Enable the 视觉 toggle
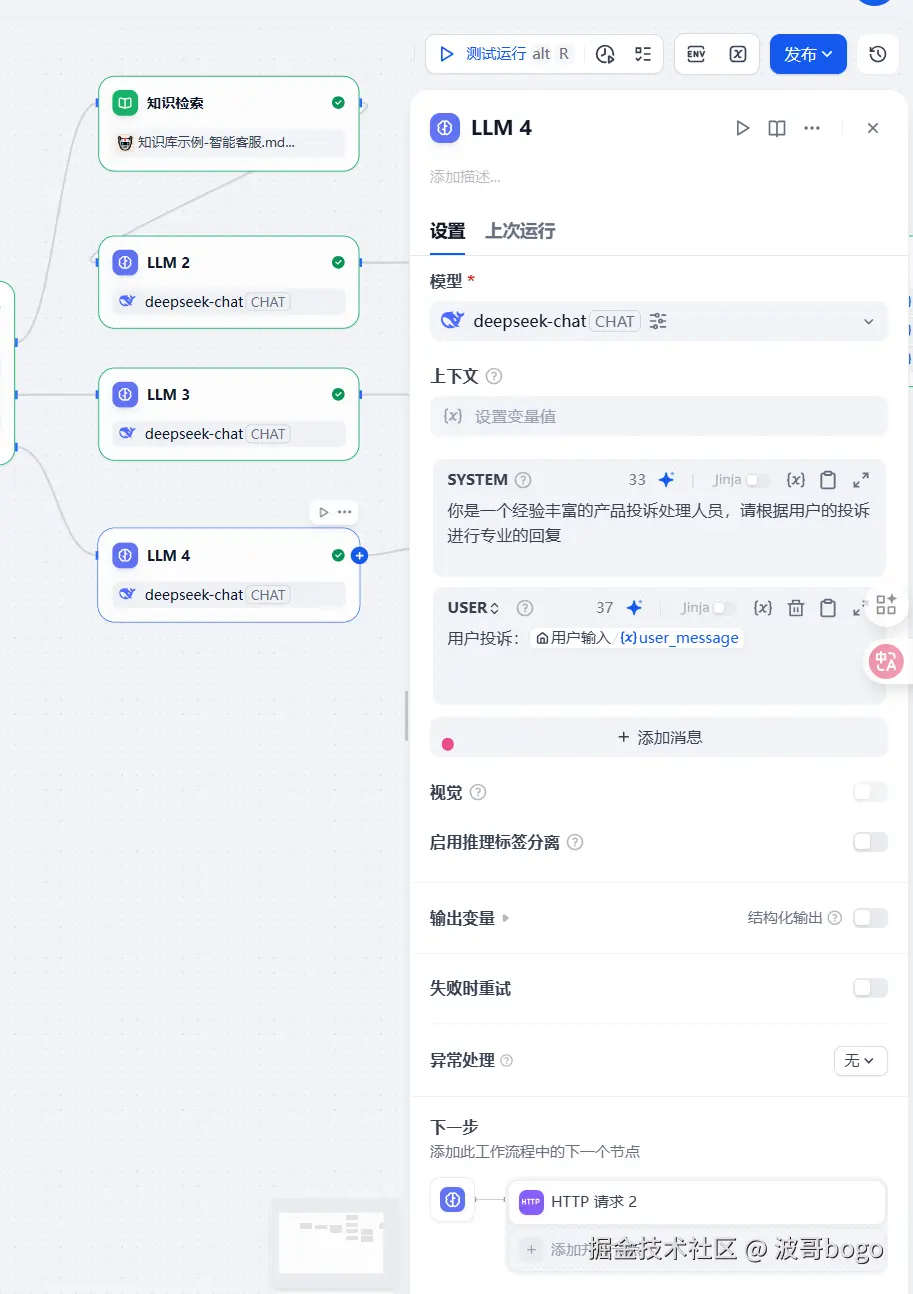The height and width of the screenshot is (1294, 913). pos(869,792)
